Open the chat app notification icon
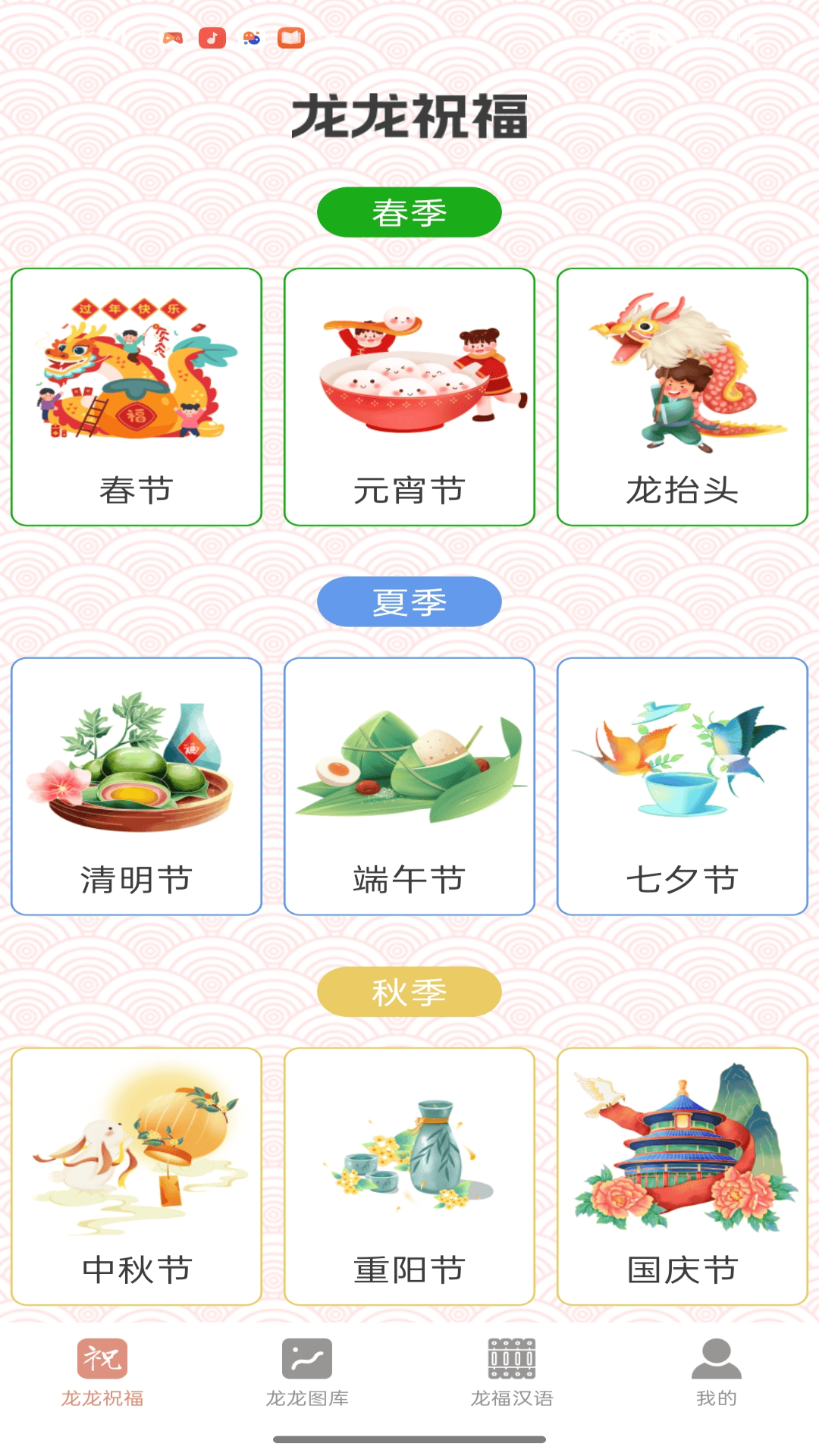The image size is (819, 1456). click(252, 36)
